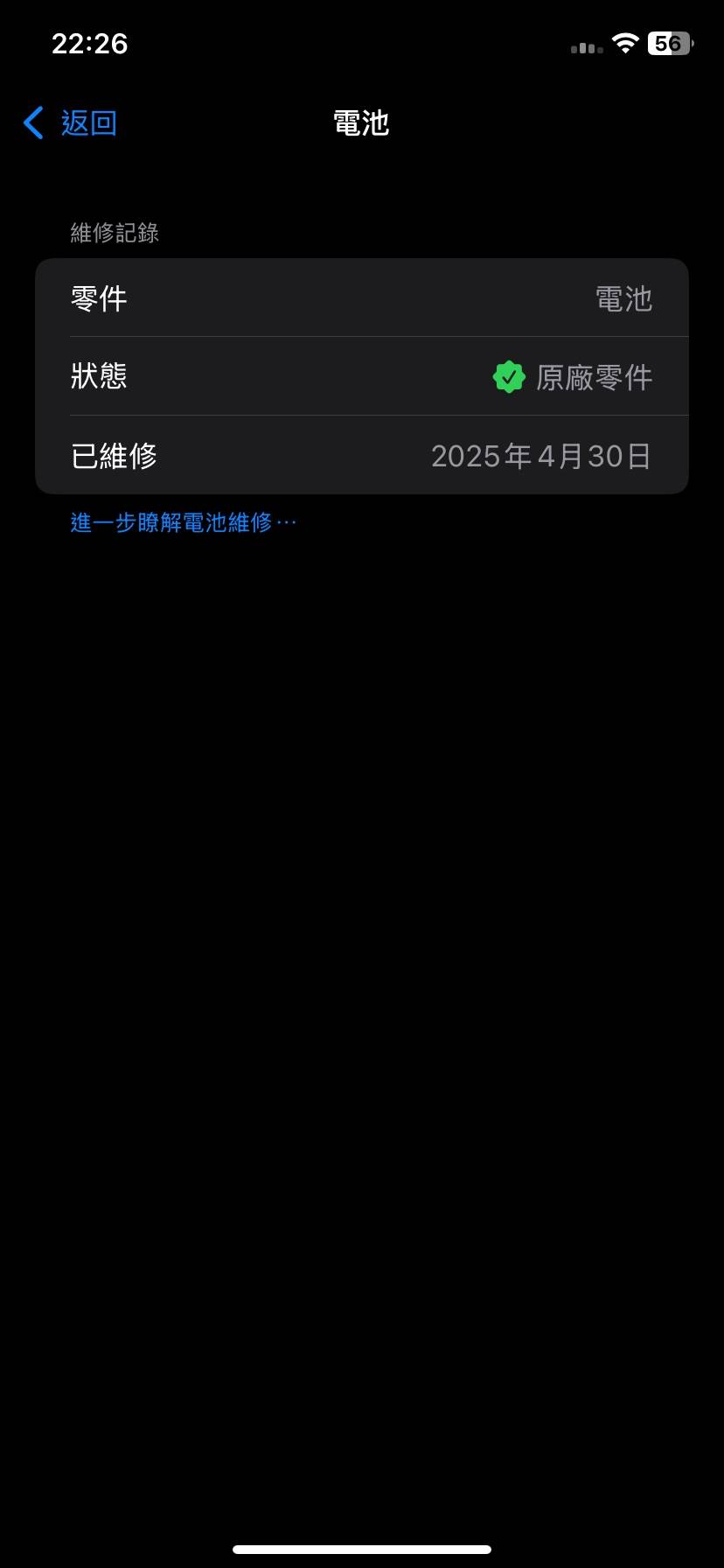Viewport: 724px width, 1568px height.
Task: Open the 進一步瞭解電池維修 link
Action: click(184, 523)
